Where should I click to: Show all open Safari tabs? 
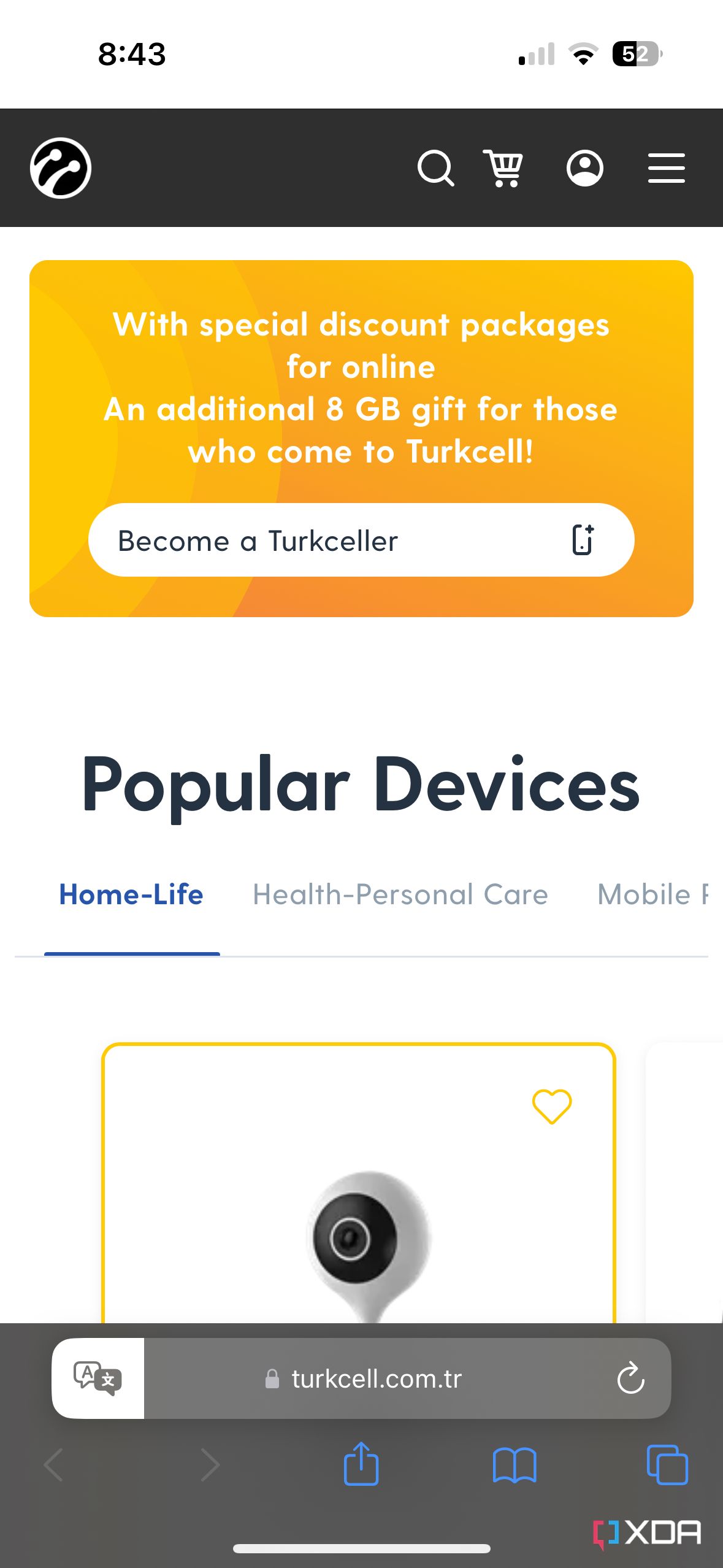coord(667,1464)
